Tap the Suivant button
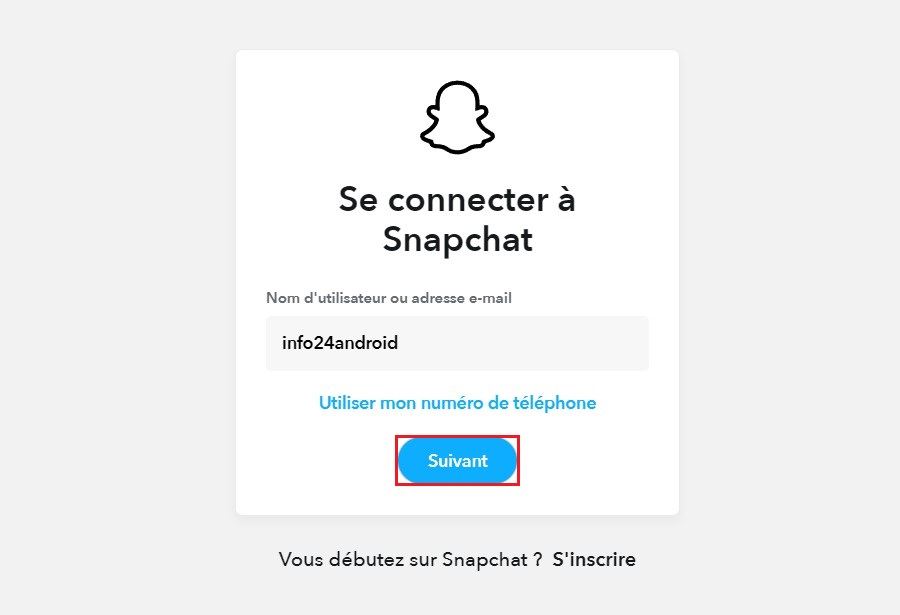 pos(457,461)
